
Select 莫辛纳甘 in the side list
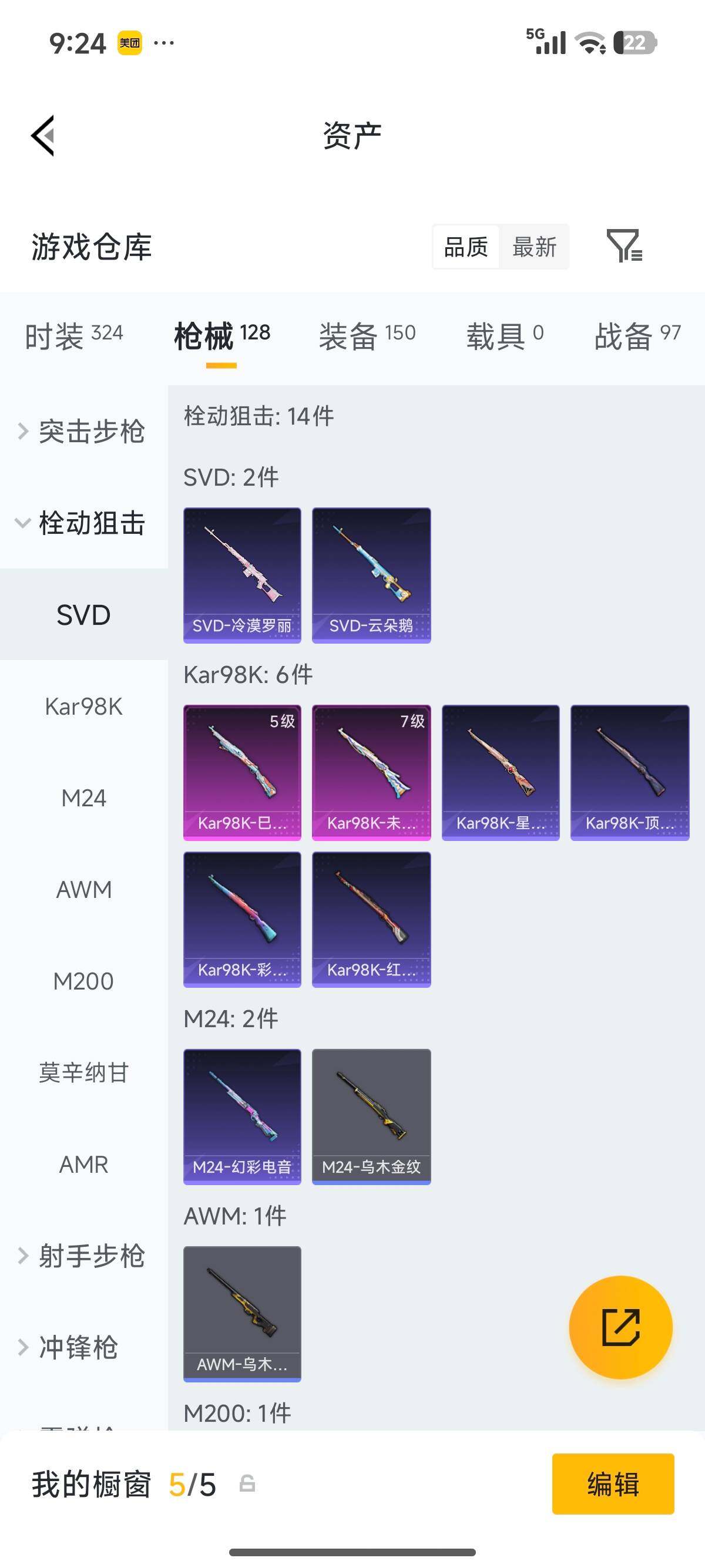coord(83,1072)
